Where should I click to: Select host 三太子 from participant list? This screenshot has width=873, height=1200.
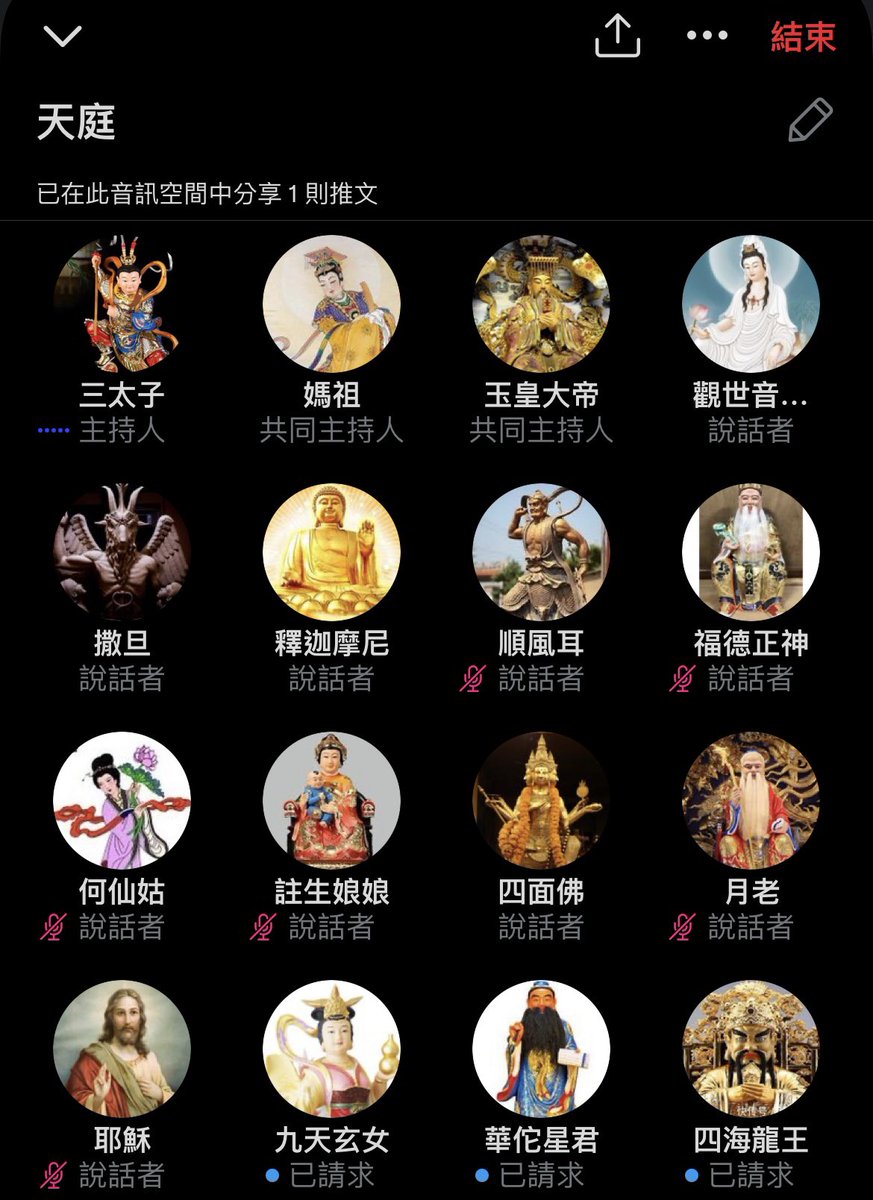coord(122,305)
